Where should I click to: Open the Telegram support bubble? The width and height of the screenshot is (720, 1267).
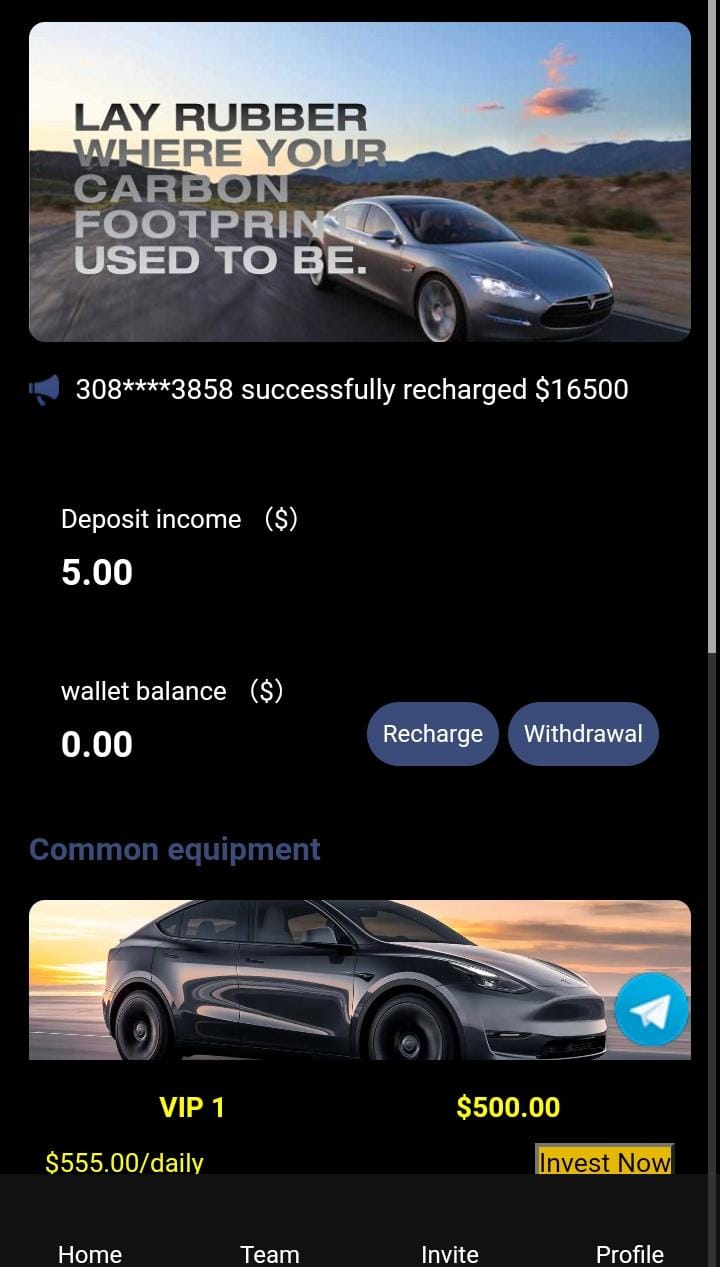651,1009
